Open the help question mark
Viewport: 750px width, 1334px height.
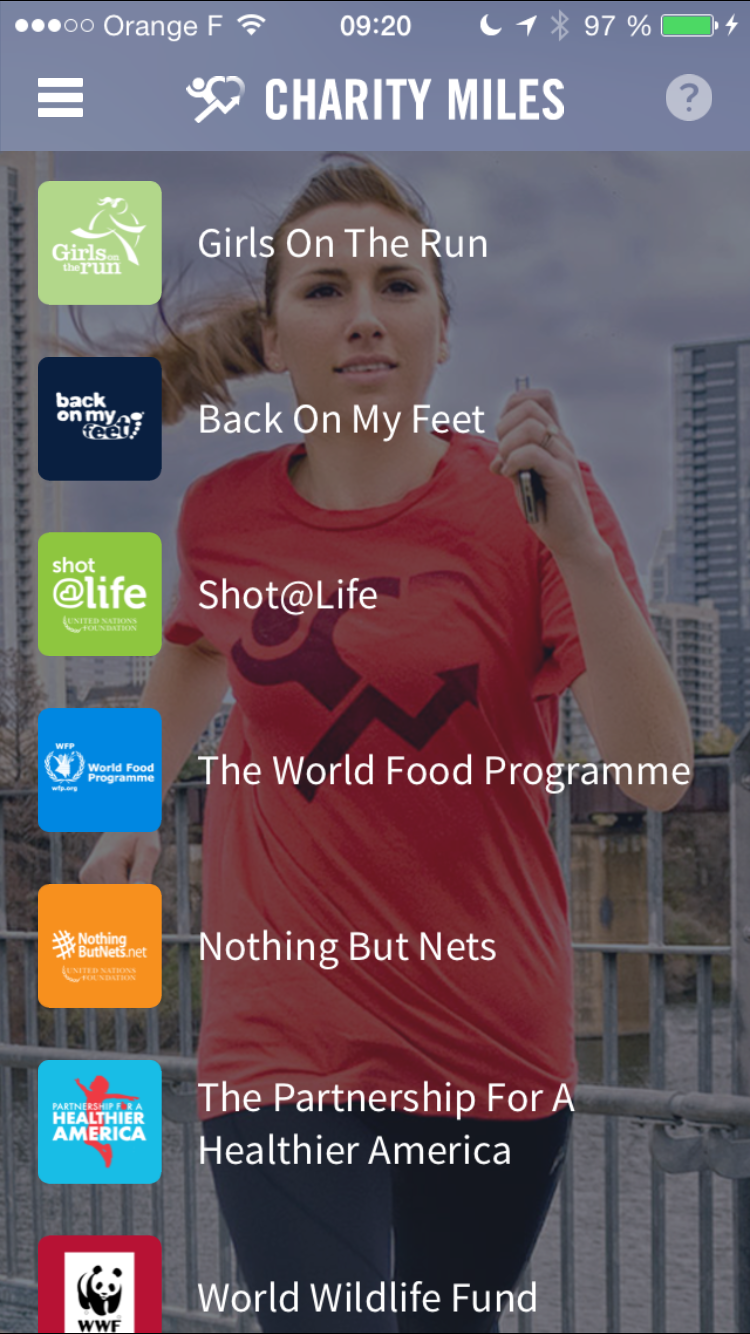click(x=689, y=98)
